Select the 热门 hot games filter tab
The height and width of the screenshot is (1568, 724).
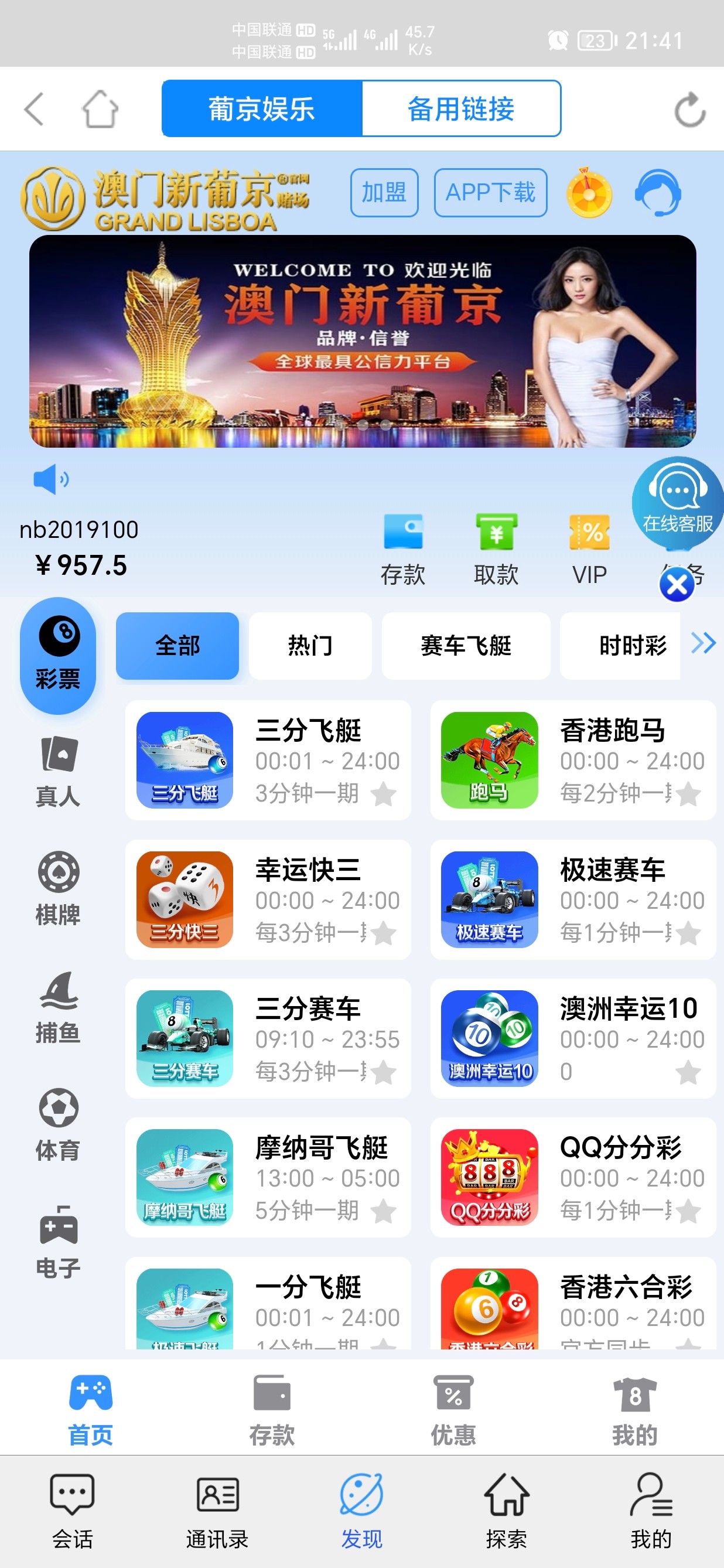tap(310, 645)
